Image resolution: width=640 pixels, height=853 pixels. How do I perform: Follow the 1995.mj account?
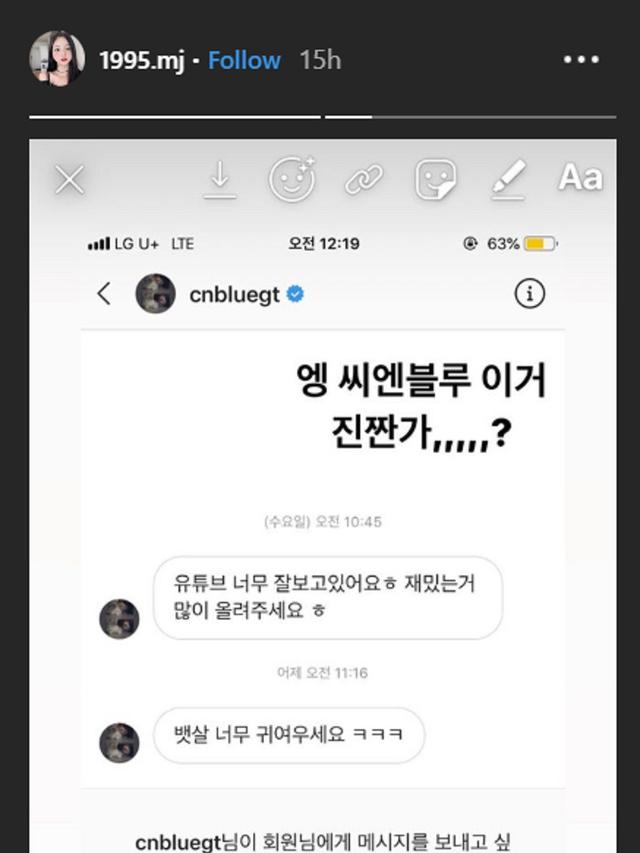(244, 60)
